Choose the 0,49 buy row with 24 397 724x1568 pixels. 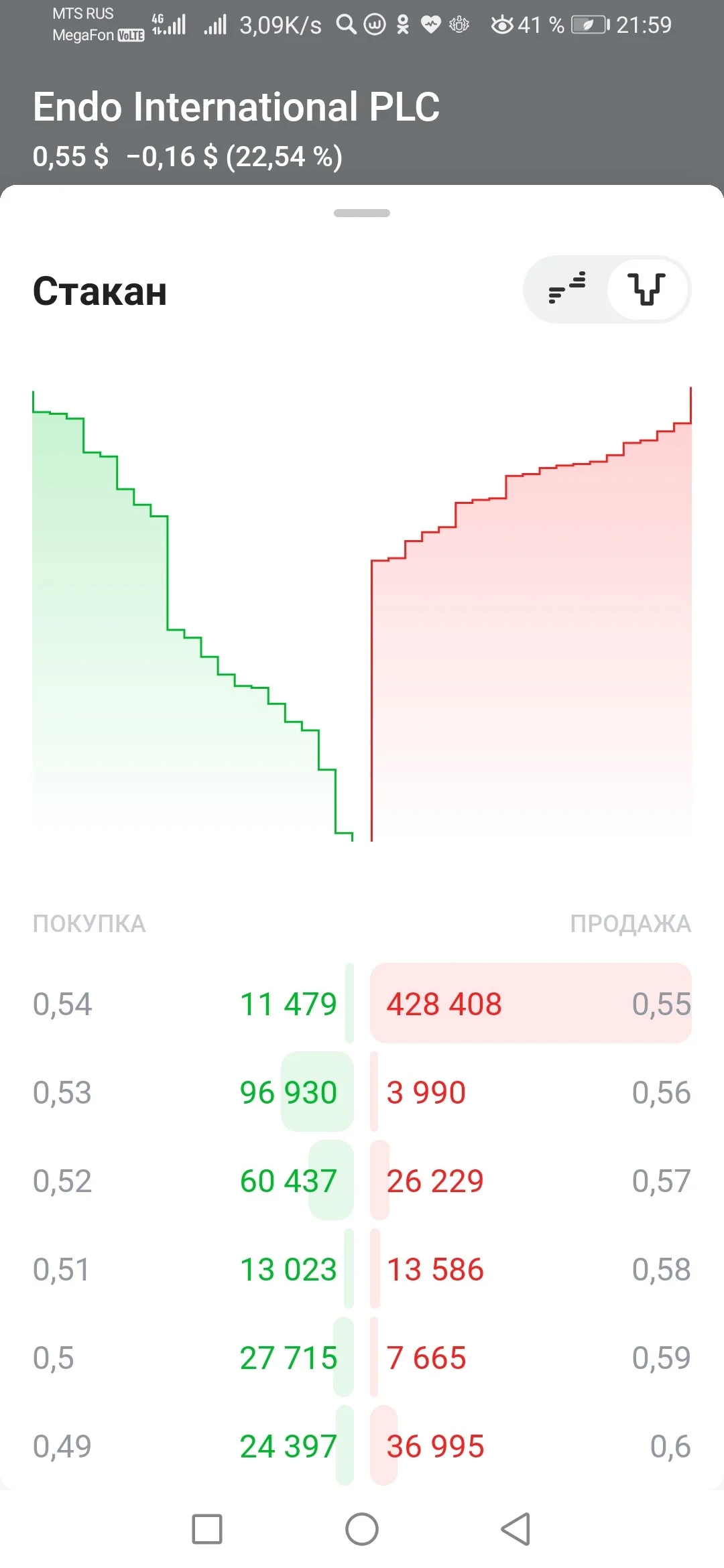tap(193, 1445)
